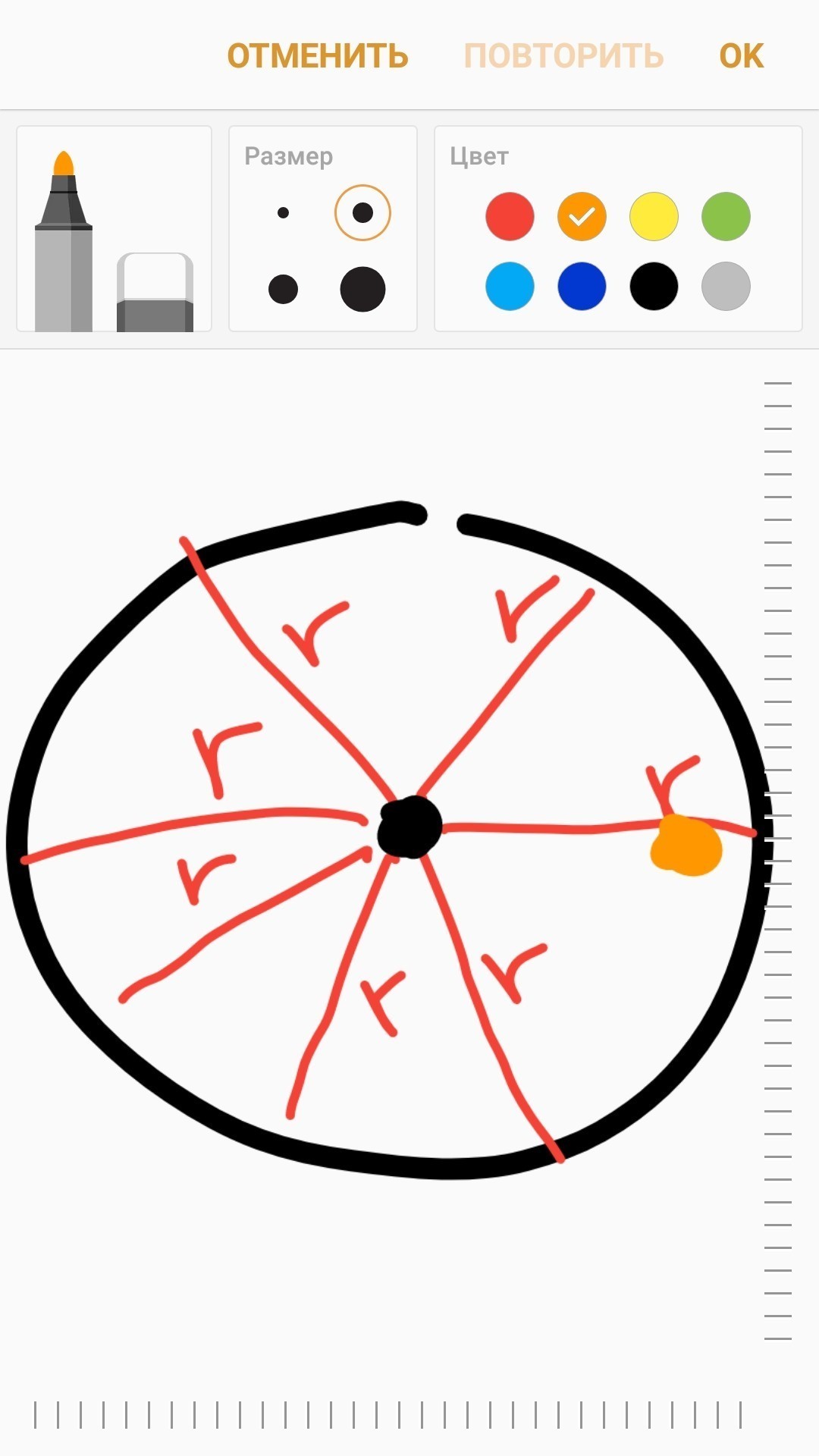Pick the orange color

pyautogui.click(x=582, y=216)
